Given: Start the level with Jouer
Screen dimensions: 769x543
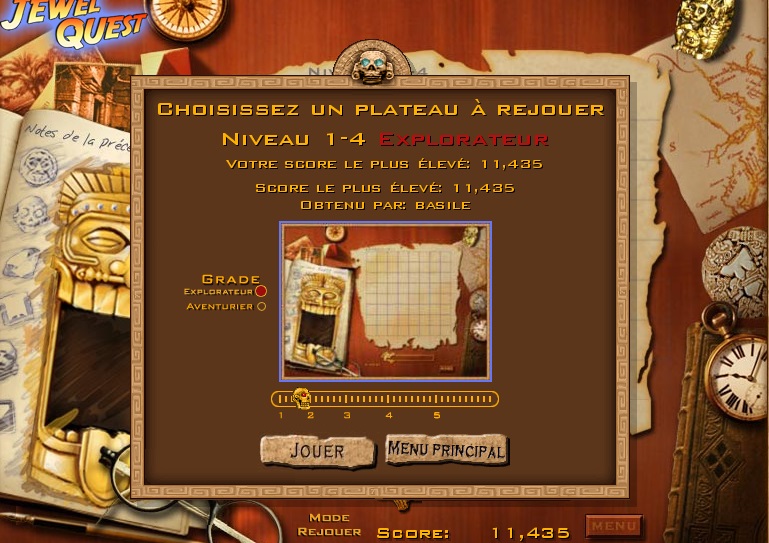Looking at the screenshot, I should point(316,451).
